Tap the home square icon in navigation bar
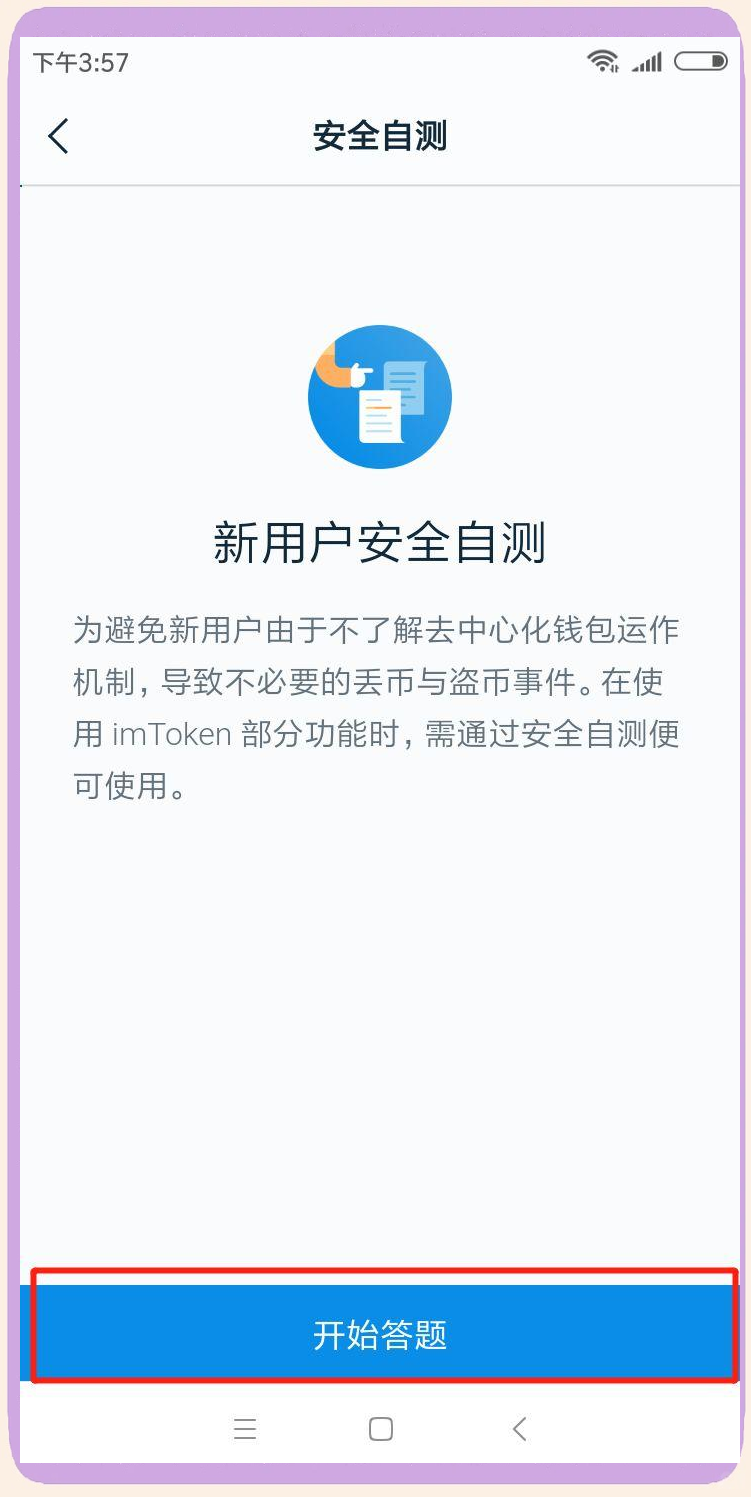The height and width of the screenshot is (1497, 751). tap(379, 1429)
